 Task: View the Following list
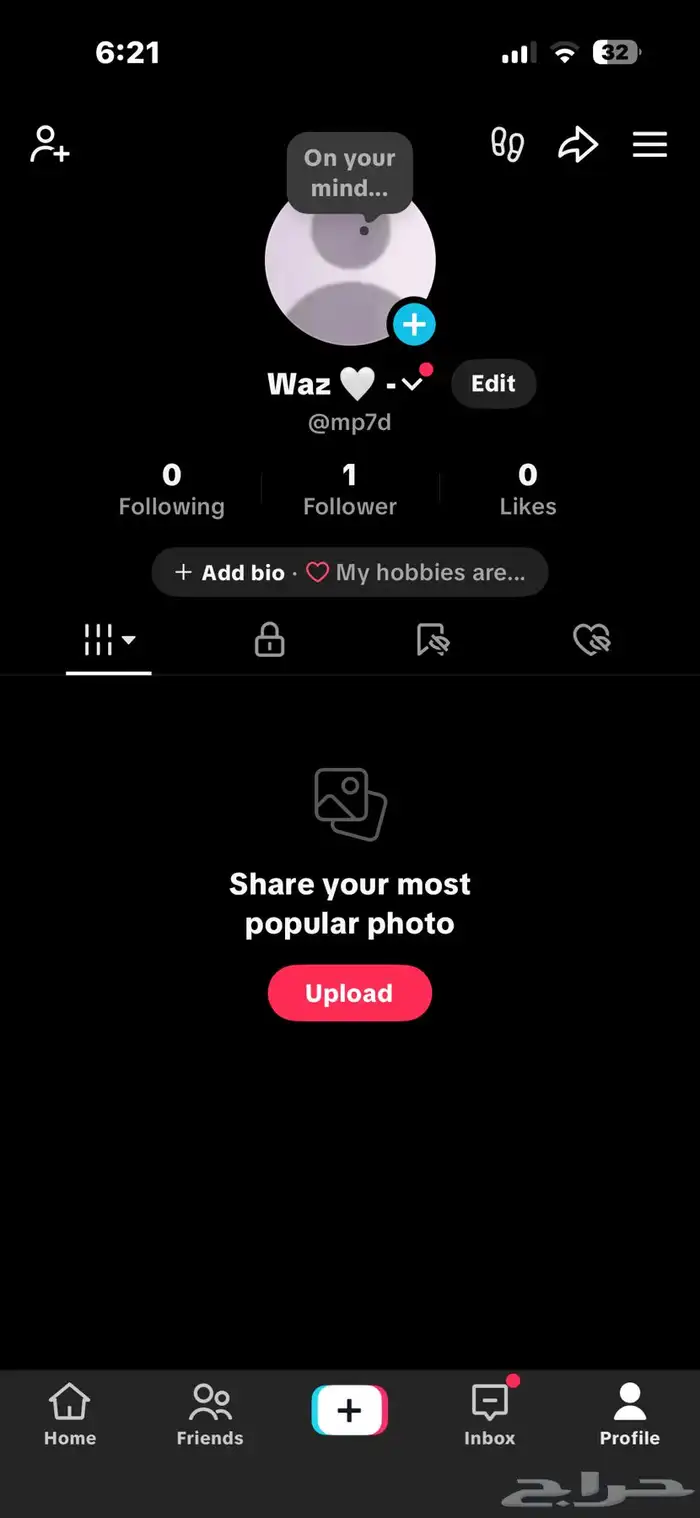[171, 490]
